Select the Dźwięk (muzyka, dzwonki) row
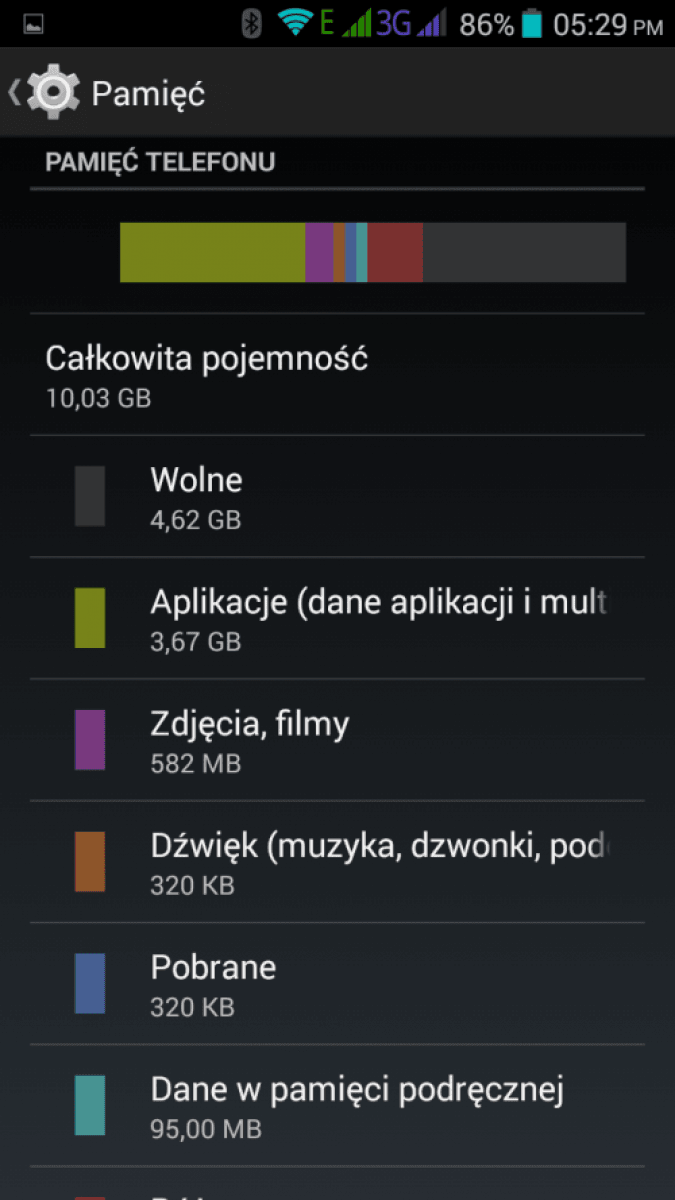The width and height of the screenshot is (675, 1200). (x=337, y=862)
